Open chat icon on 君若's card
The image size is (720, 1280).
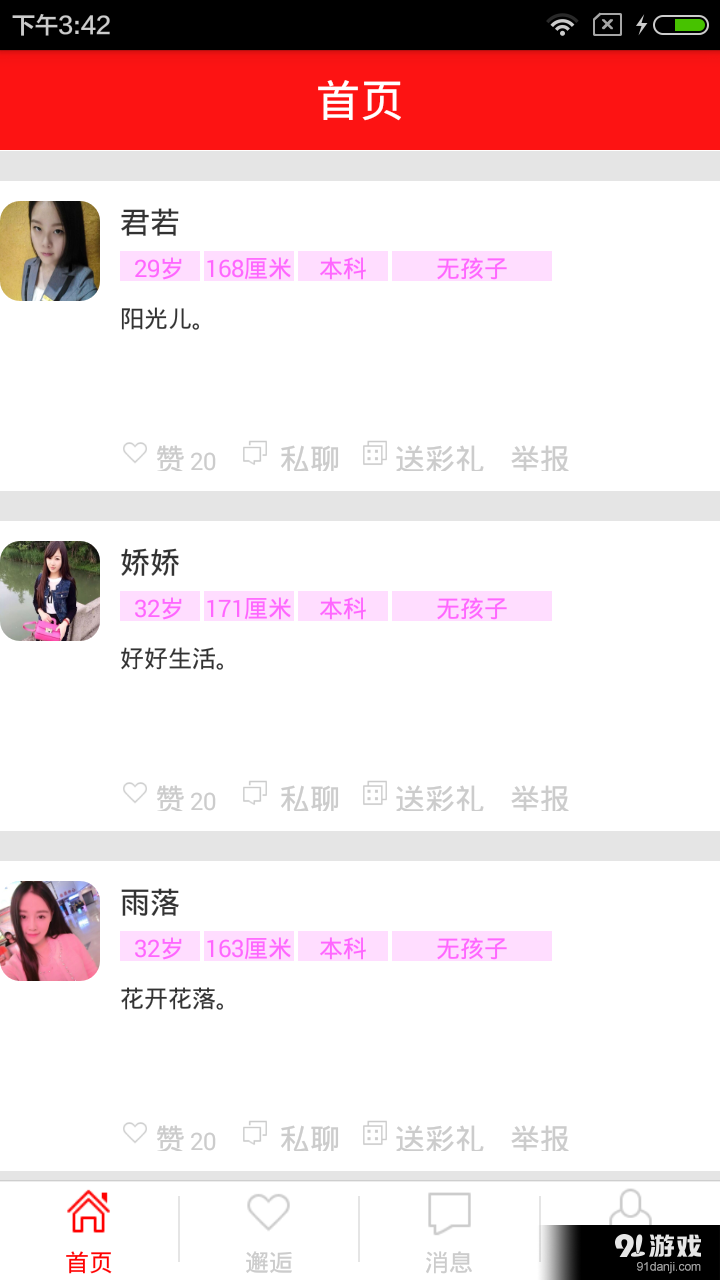pyautogui.click(x=254, y=451)
